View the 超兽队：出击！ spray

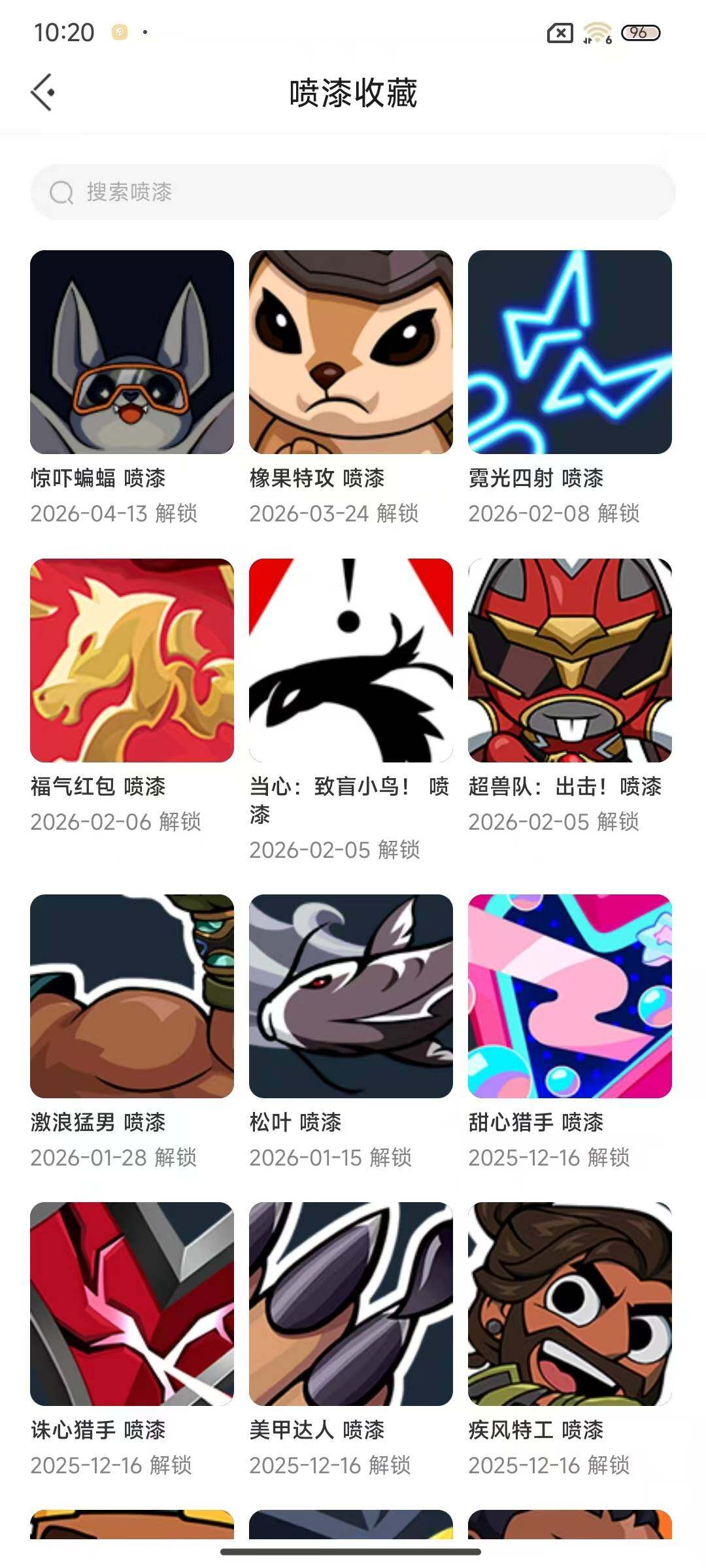tap(570, 663)
